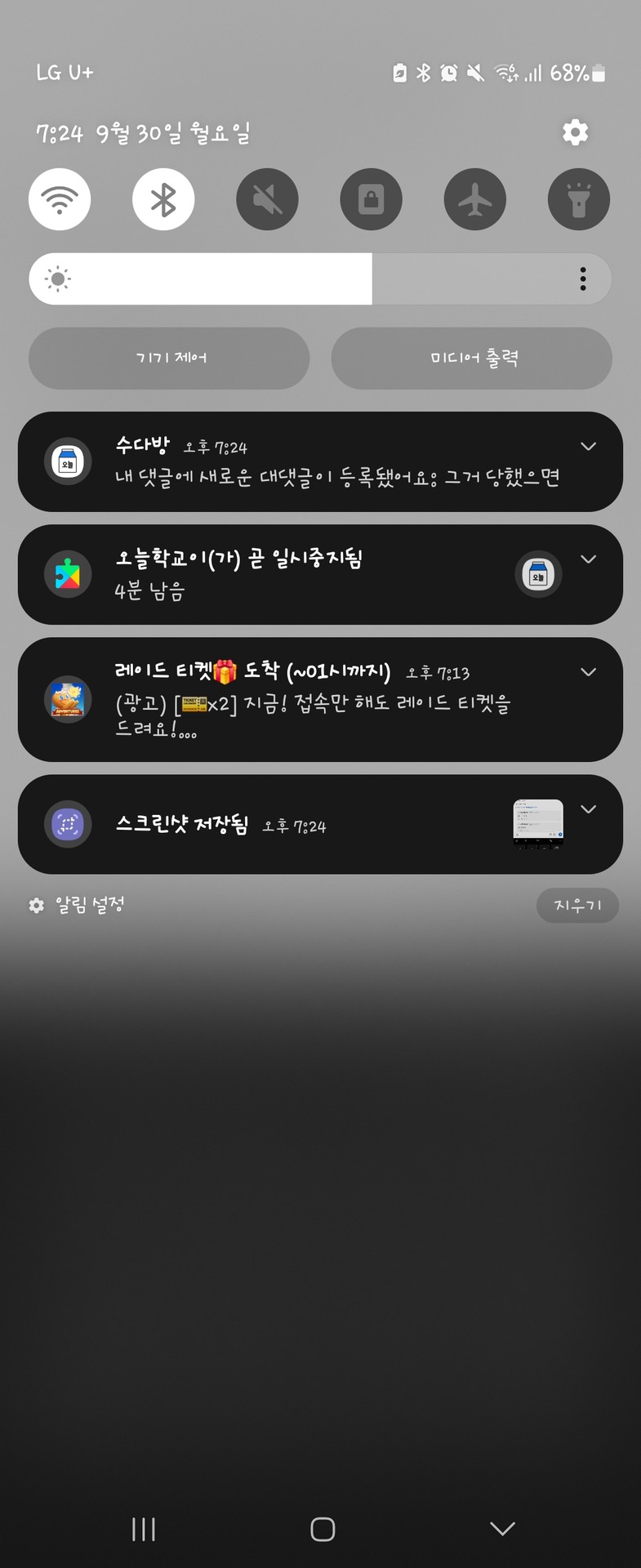Enable airplane mode from quick settings
The height and width of the screenshot is (1568, 641).
(474, 199)
